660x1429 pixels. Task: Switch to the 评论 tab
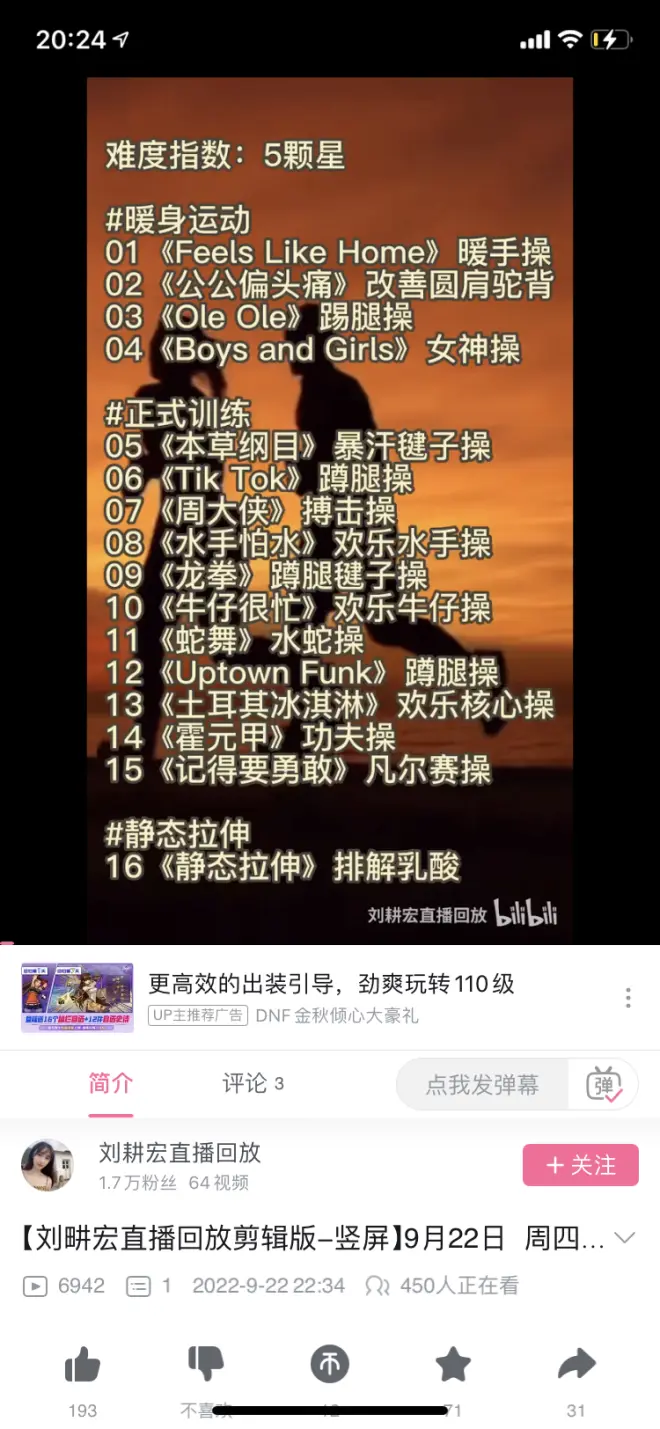coord(252,1084)
